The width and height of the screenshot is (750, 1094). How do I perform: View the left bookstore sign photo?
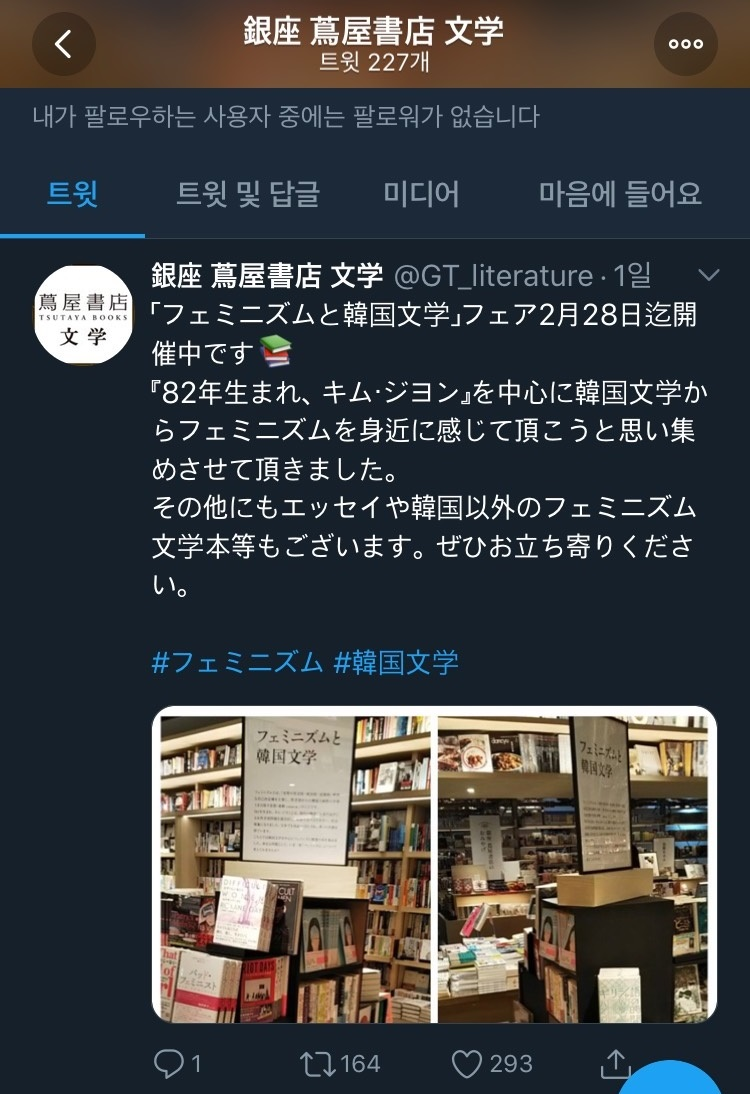295,864
